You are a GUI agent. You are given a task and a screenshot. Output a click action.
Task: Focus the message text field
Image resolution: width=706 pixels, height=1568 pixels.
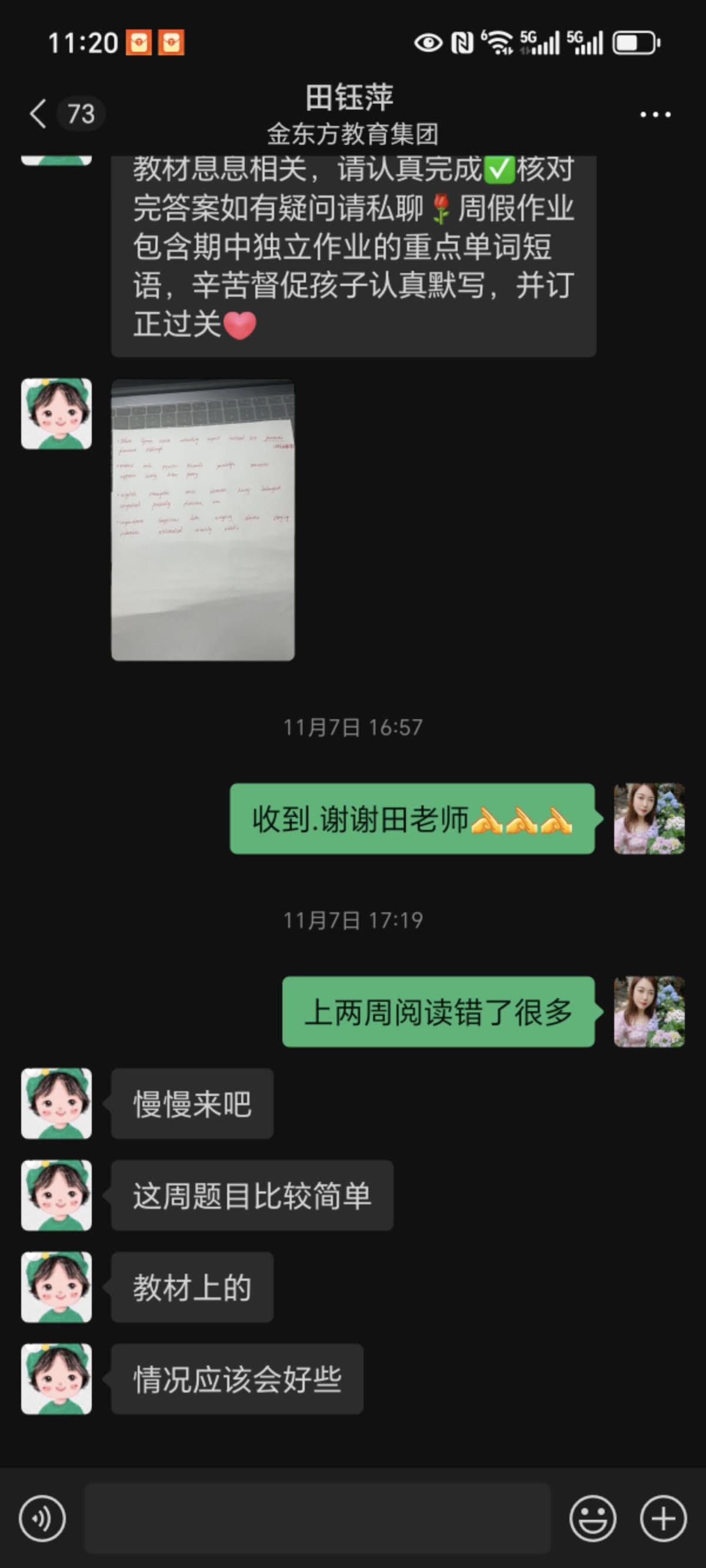pos(317,1519)
